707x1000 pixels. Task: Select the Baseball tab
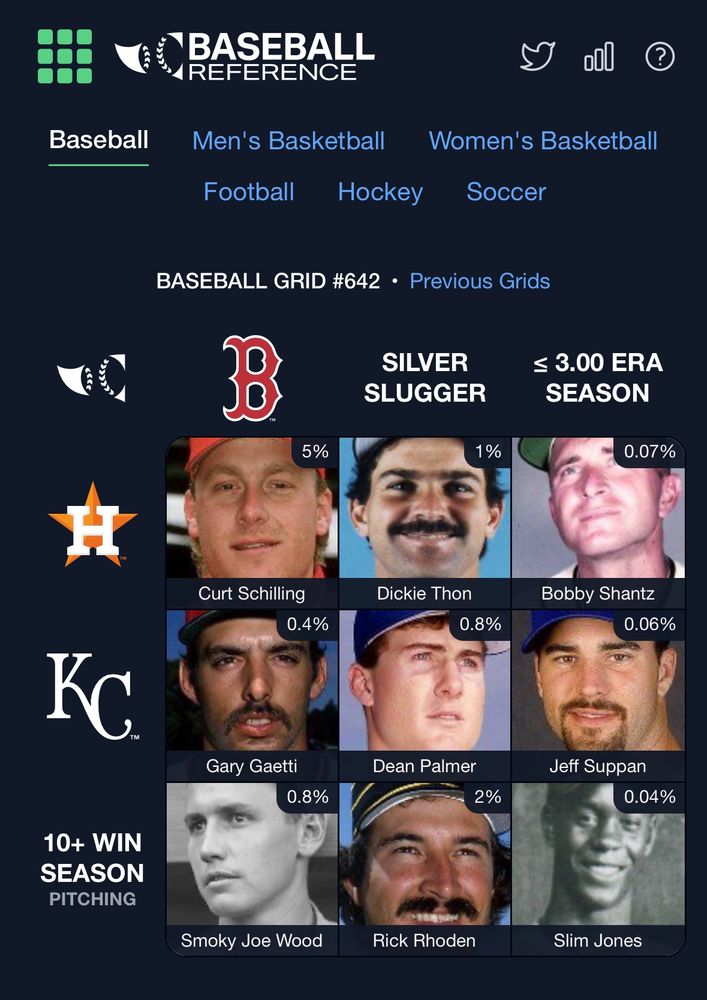pos(99,141)
